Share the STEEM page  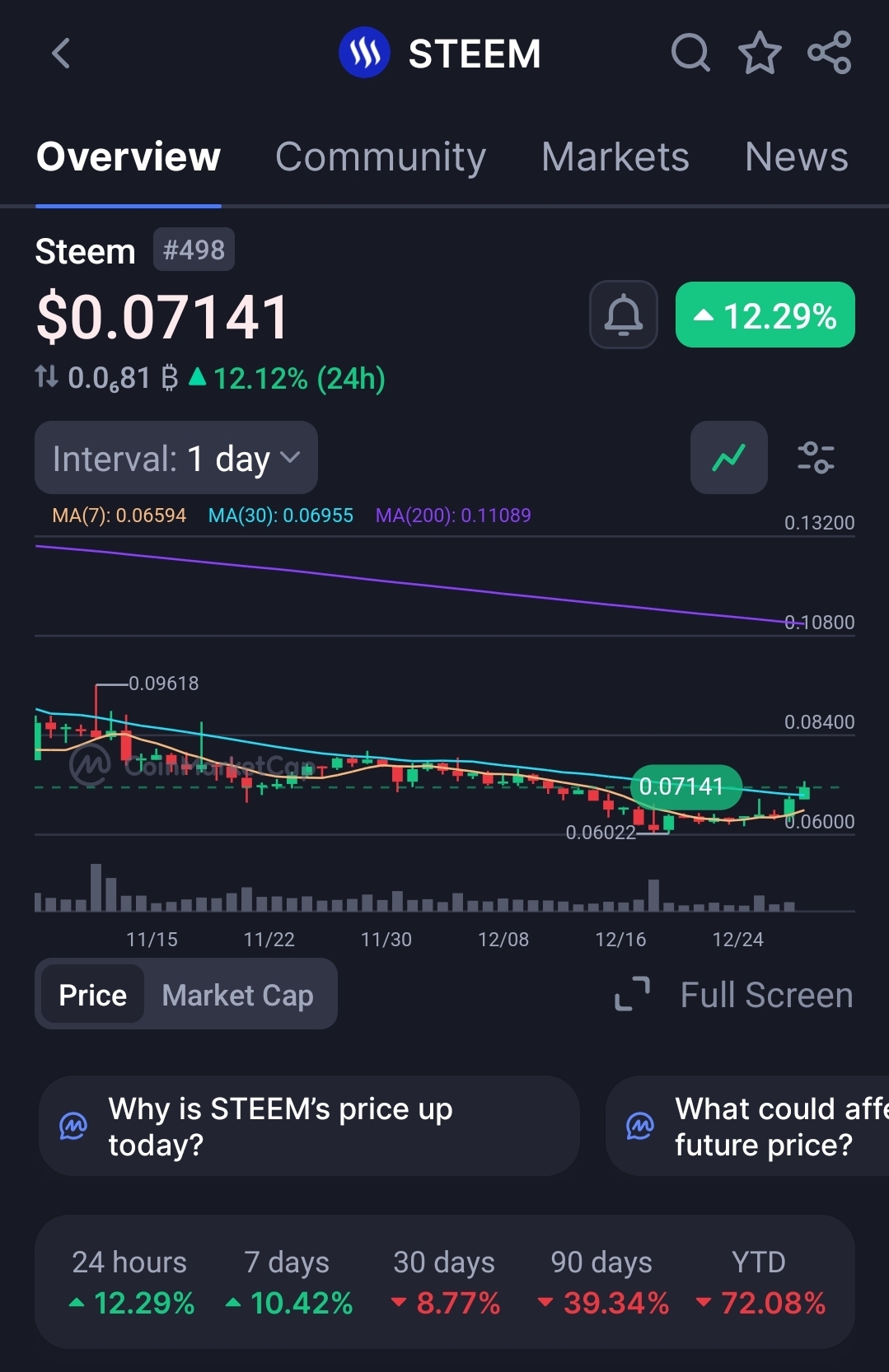(x=829, y=54)
